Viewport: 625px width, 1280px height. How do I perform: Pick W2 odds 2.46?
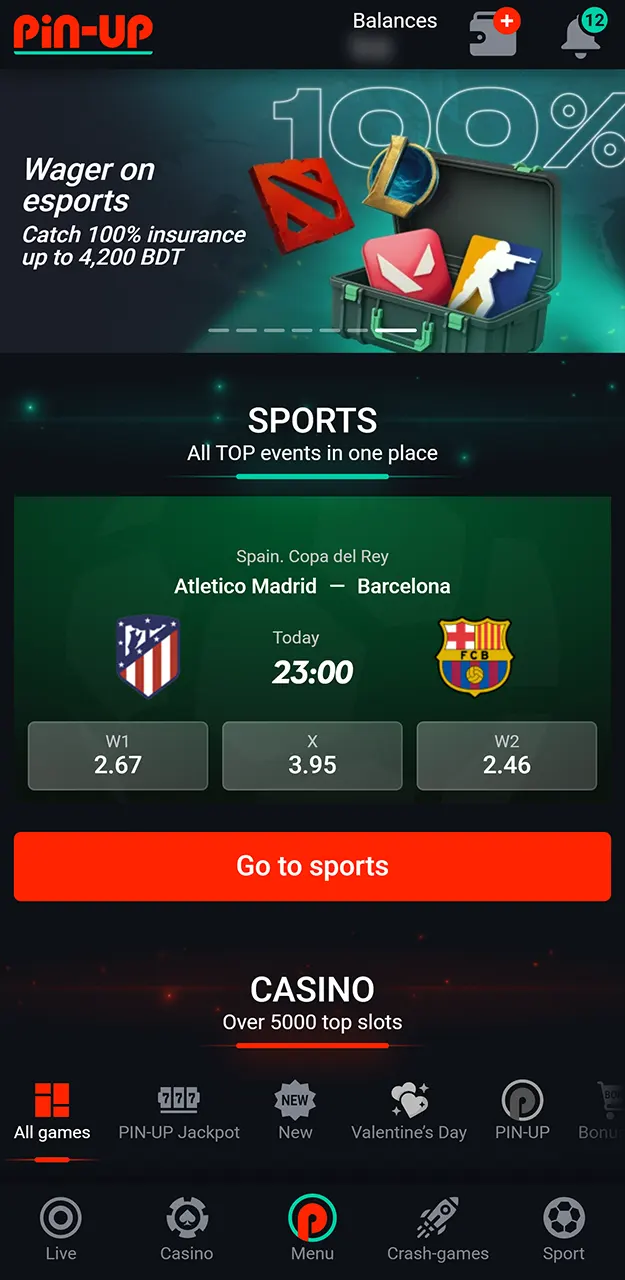coord(506,756)
